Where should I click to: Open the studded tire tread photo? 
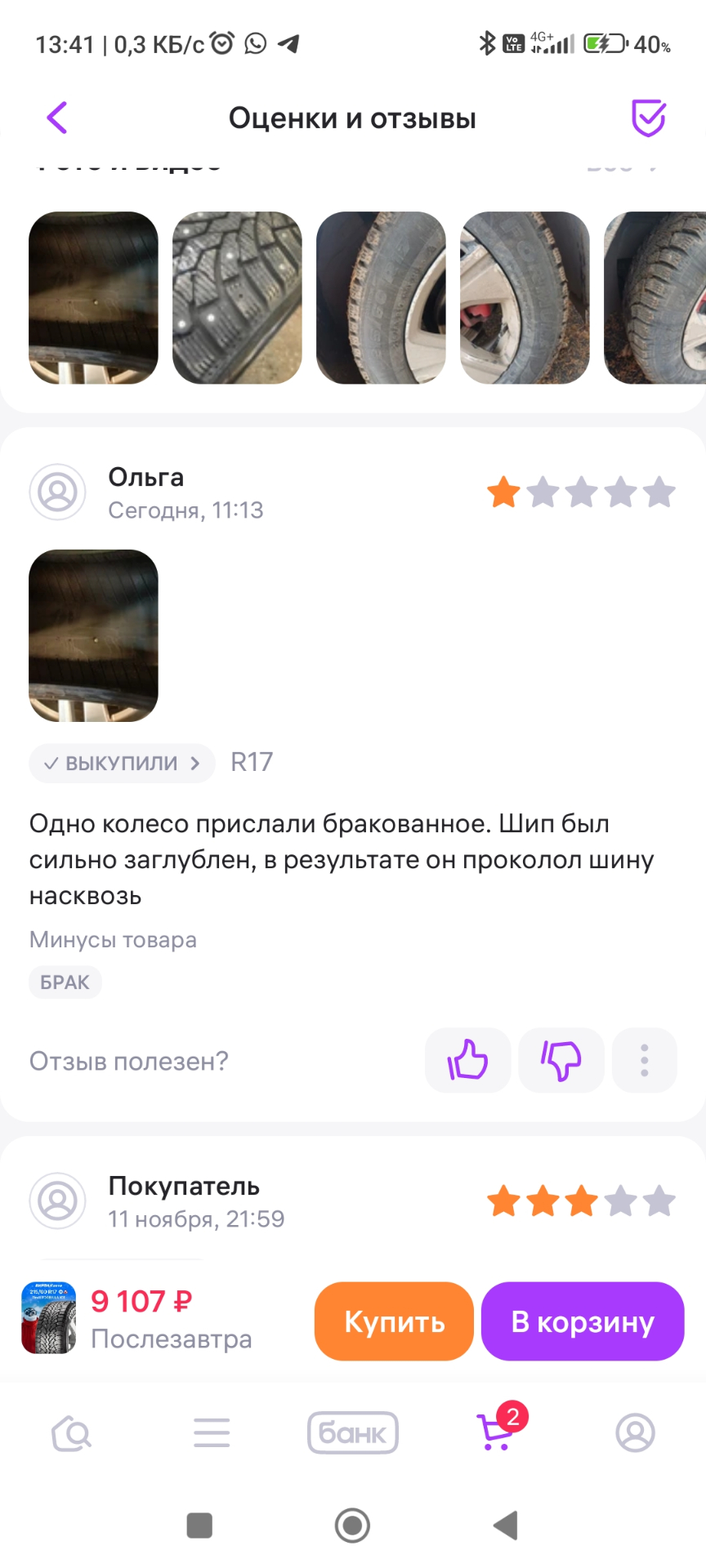click(x=237, y=298)
